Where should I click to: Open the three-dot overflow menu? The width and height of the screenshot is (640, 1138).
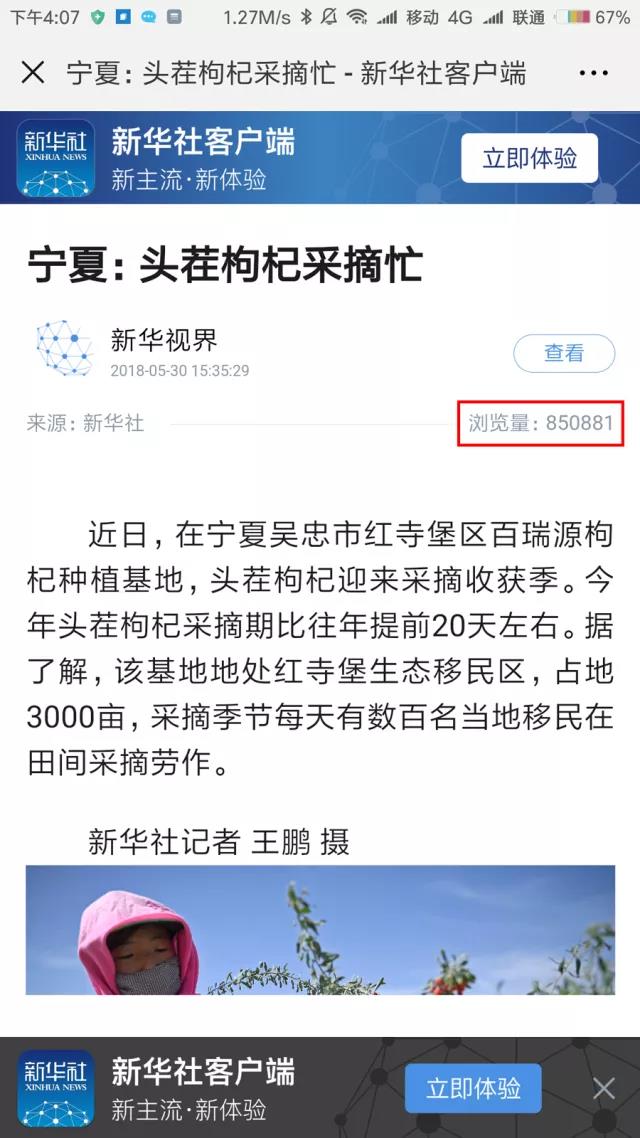pos(593,73)
